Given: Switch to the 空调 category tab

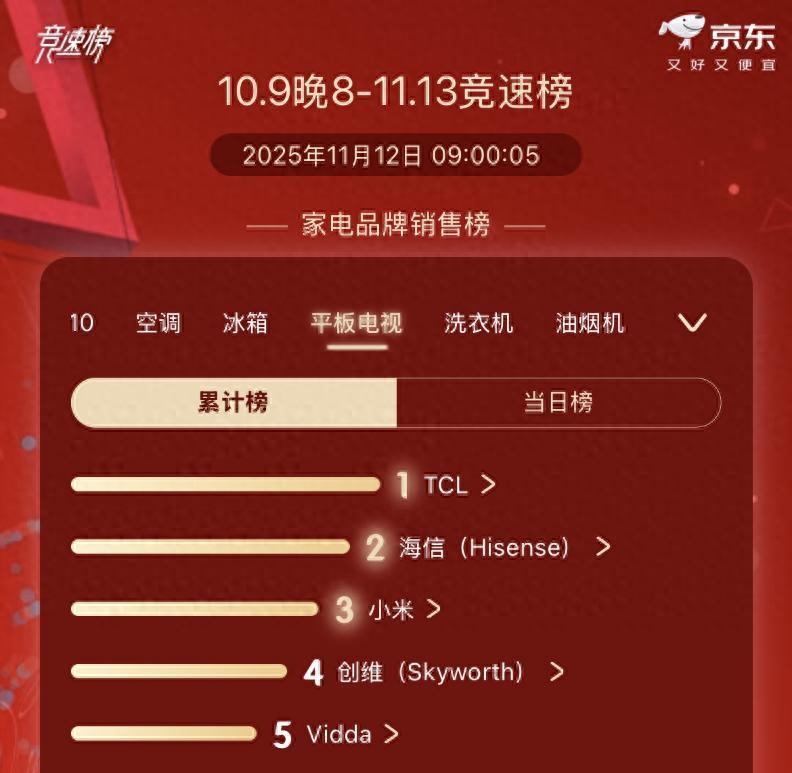Looking at the screenshot, I should tap(158, 323).
